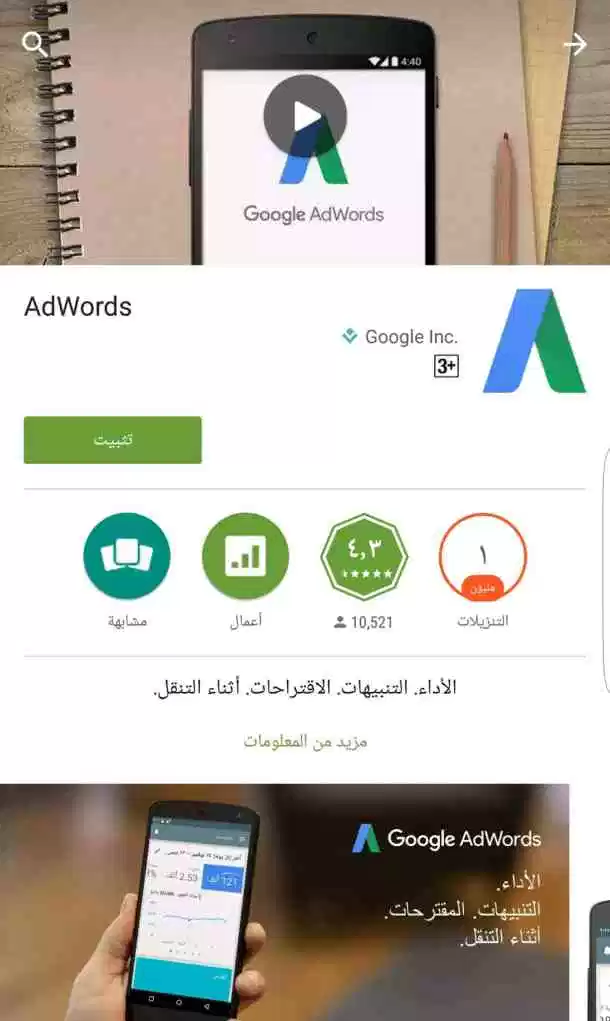Open developer Google Inc. page
The width and height of the screenshot is (610, 1021).
(x=410, y=337)
